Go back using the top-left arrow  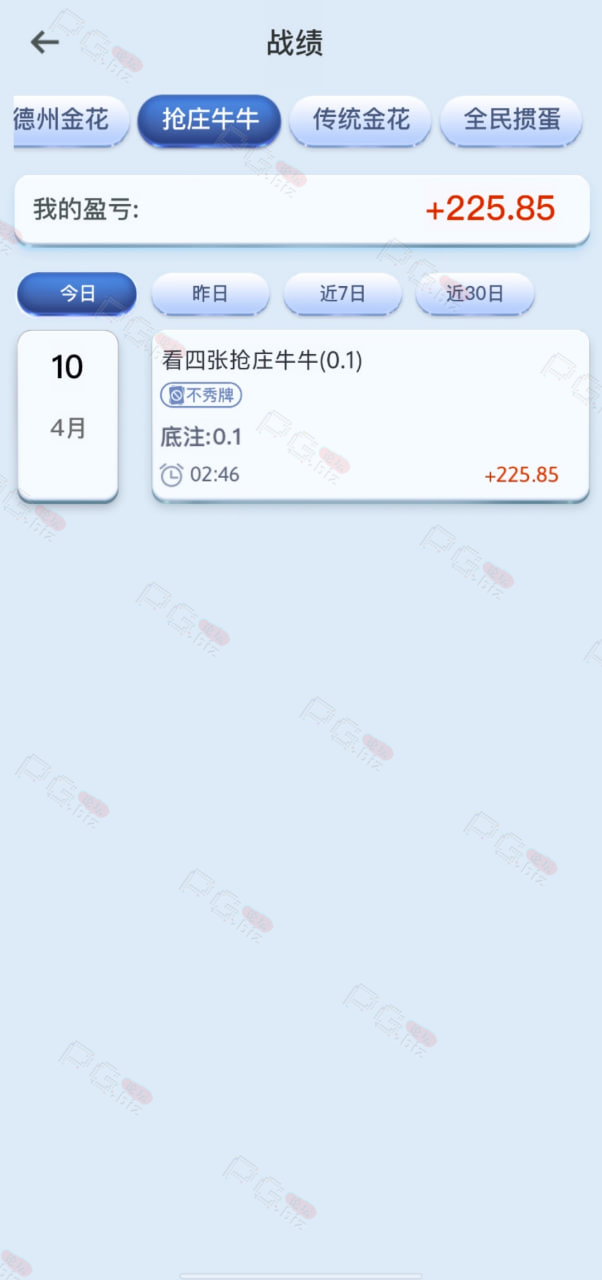[44, 42]
